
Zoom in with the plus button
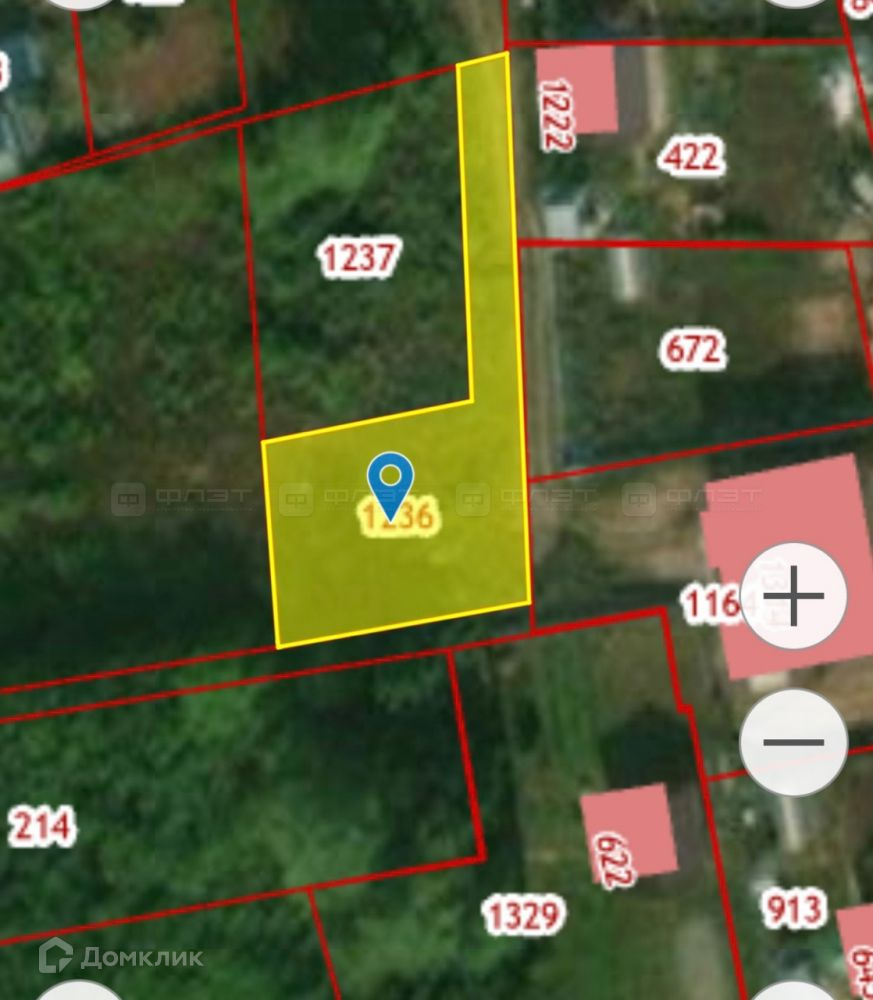pos(794,596)
